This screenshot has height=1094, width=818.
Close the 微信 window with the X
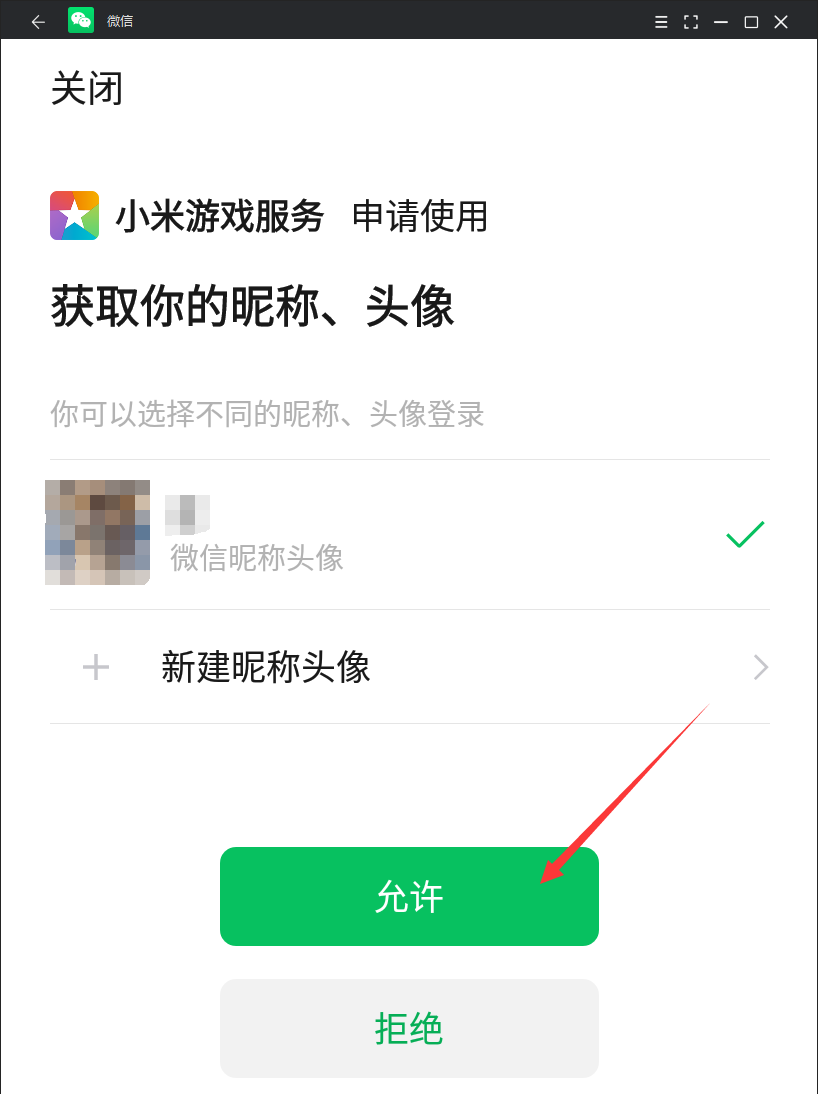782,21
